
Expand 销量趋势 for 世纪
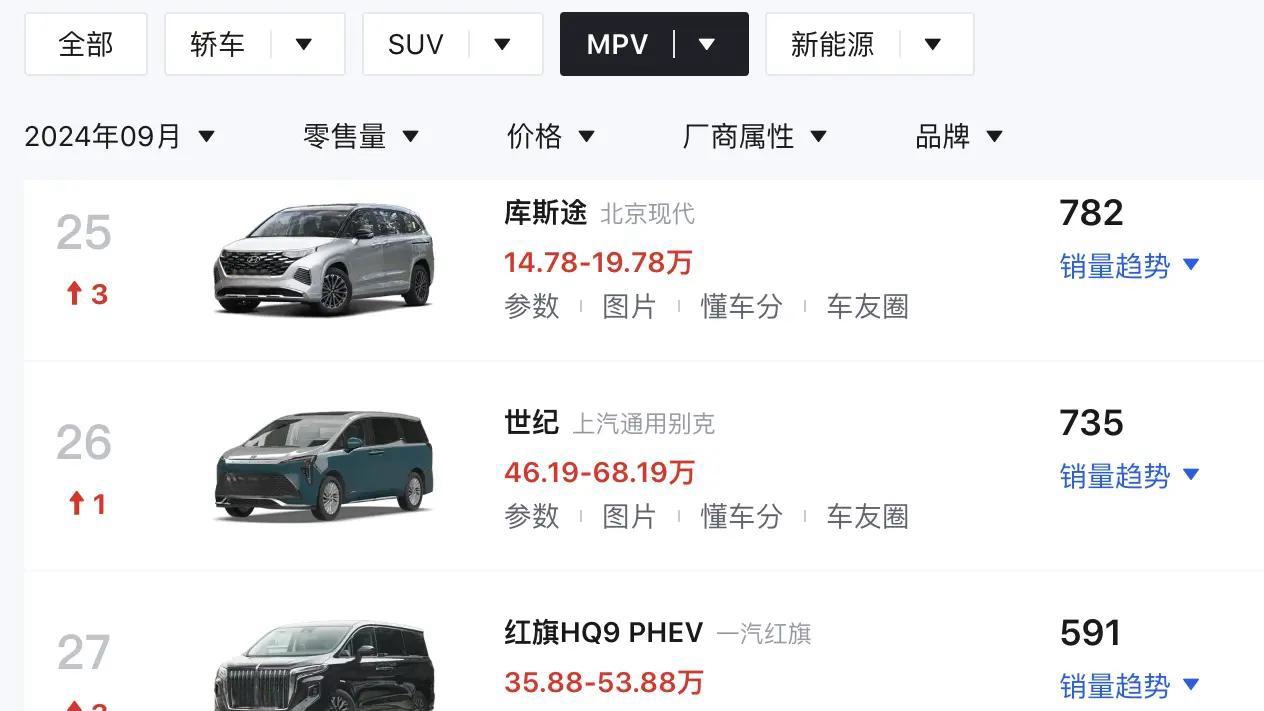point(1129,475)
